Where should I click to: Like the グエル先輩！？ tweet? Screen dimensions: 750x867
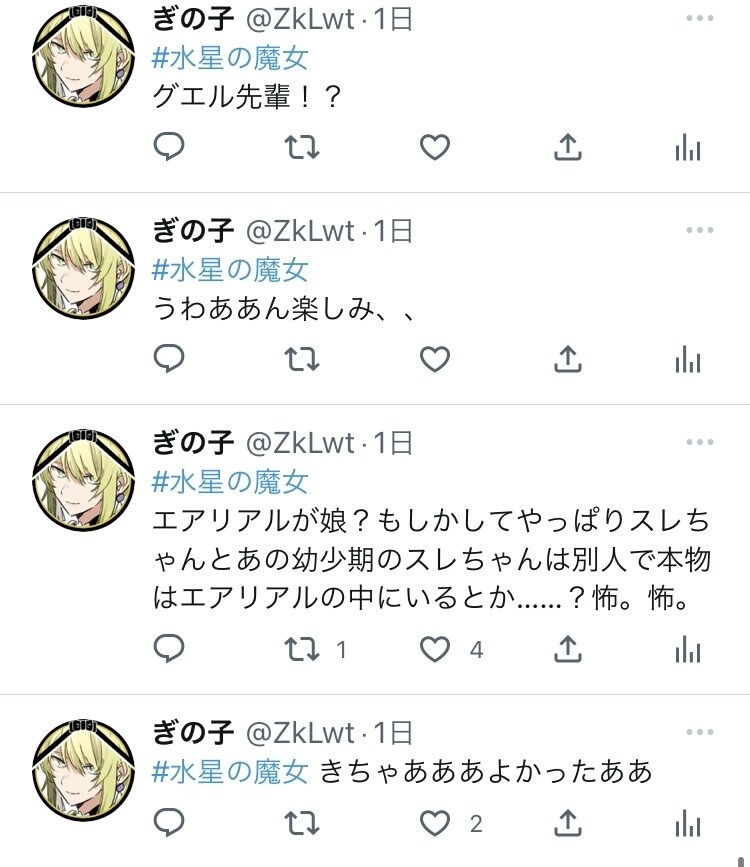pyautogui.click(x=434, y=148)
